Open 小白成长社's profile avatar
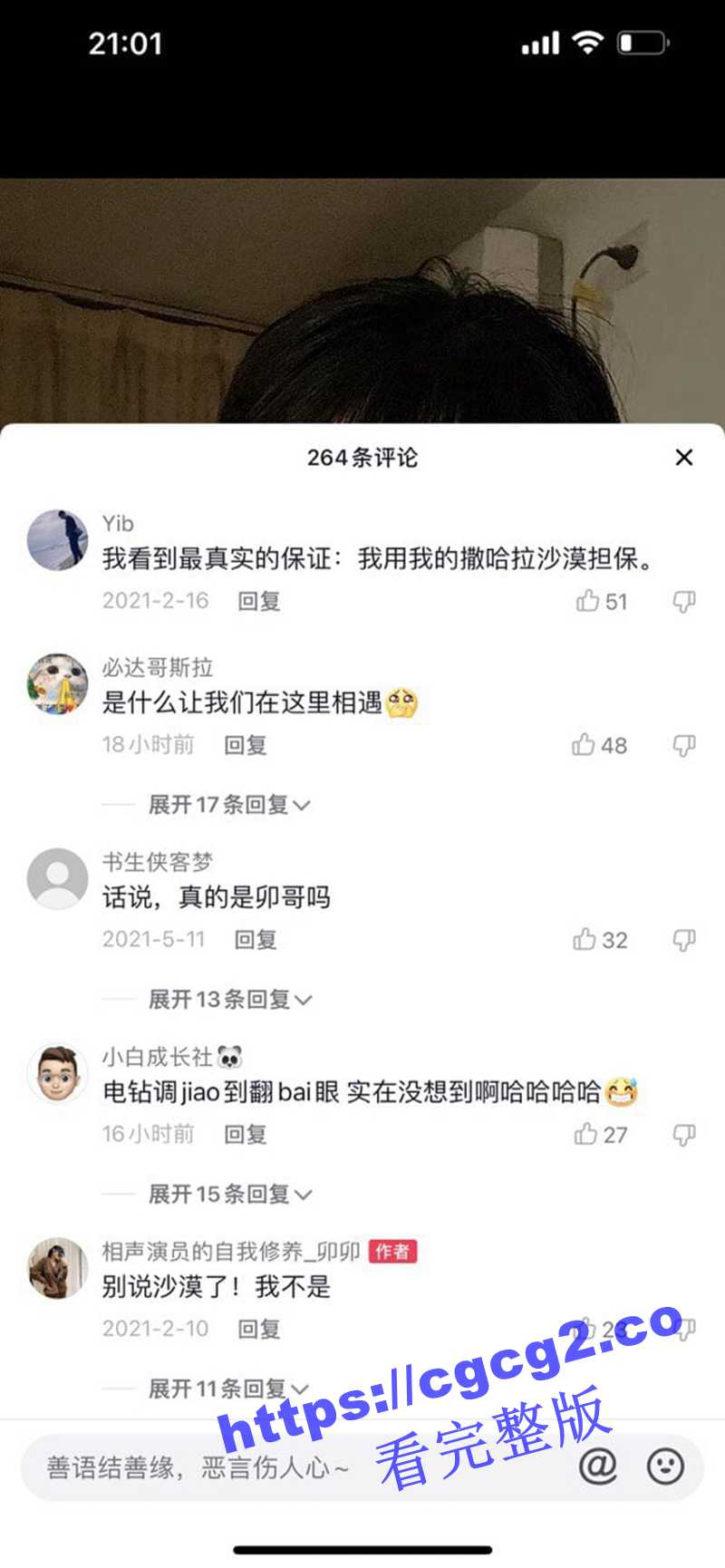 tap(57, 1074)
